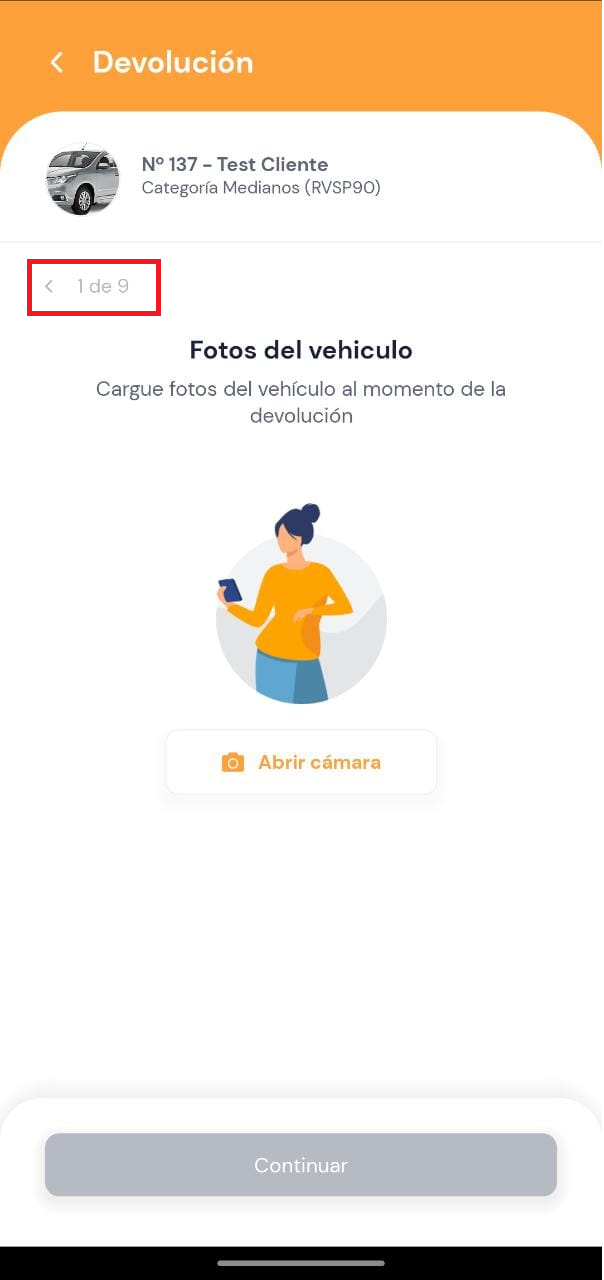The height and width of the screenshot is (1280, 604).
Task: Tap the Continuar button
Action: pyautogui.click(x=301, y=1165)
